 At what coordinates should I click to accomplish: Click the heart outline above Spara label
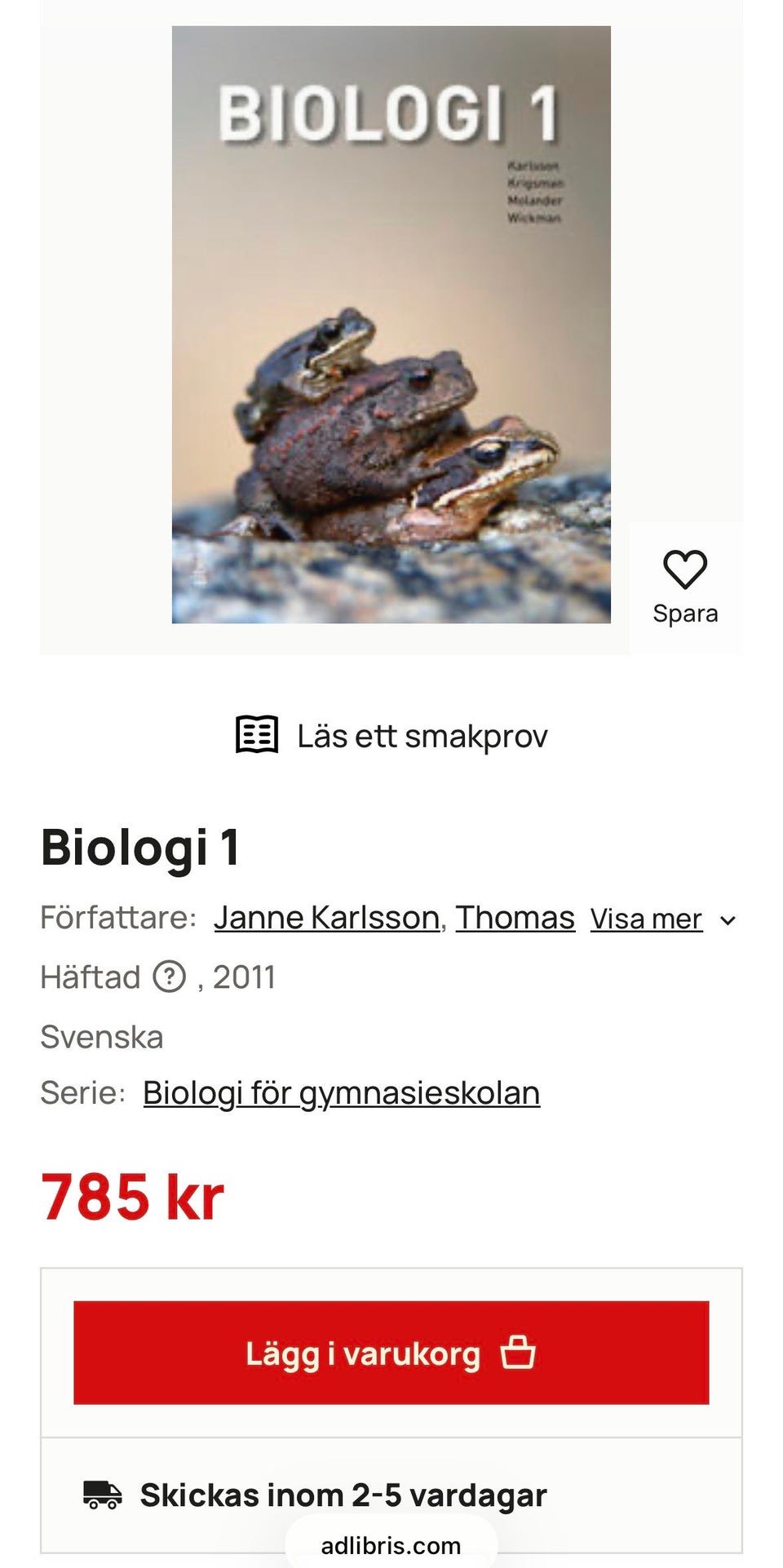[686, 571]
